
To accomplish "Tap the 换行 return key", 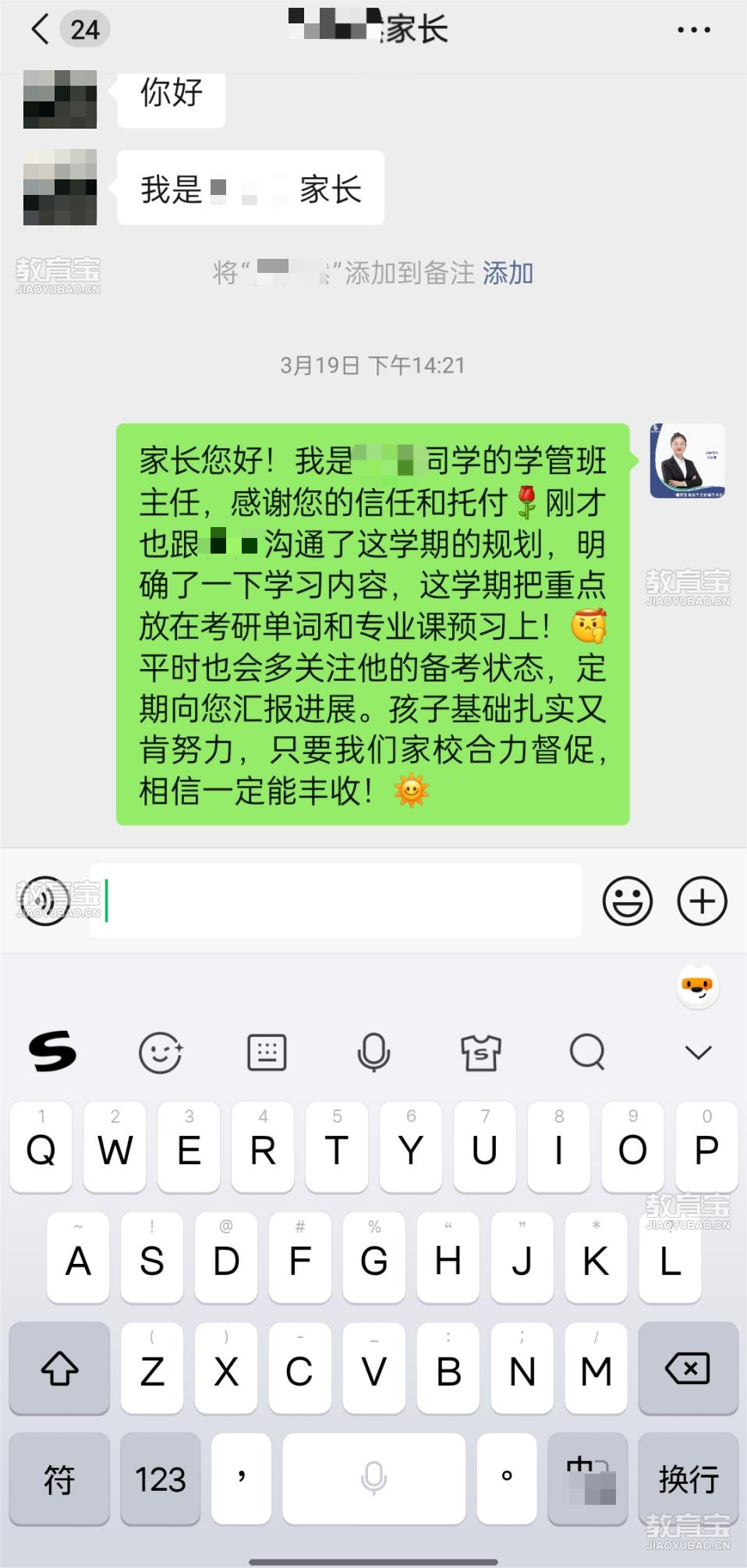I will 688,1479.
